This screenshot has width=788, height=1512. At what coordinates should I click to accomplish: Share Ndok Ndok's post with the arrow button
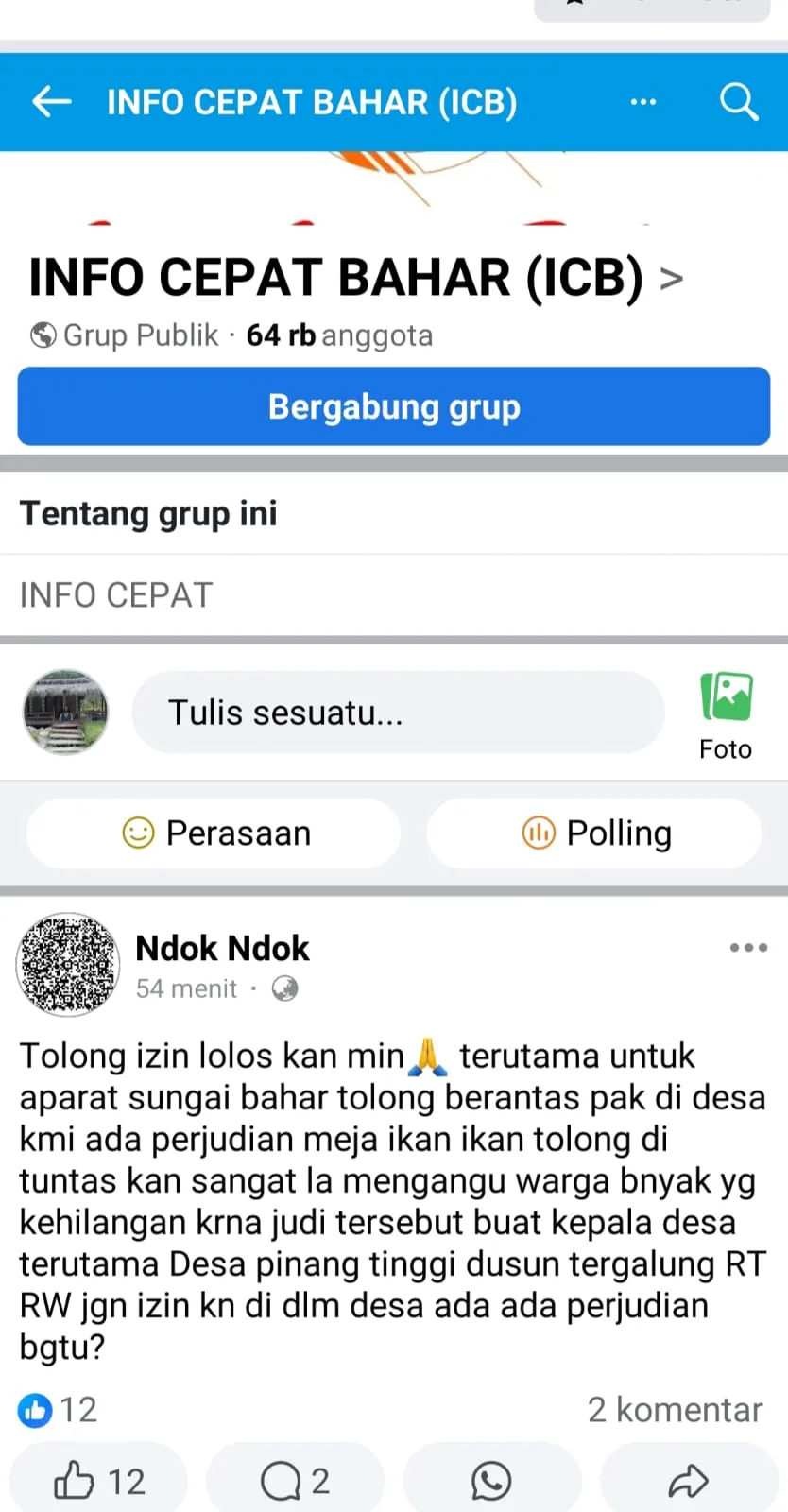[689, 1481]
